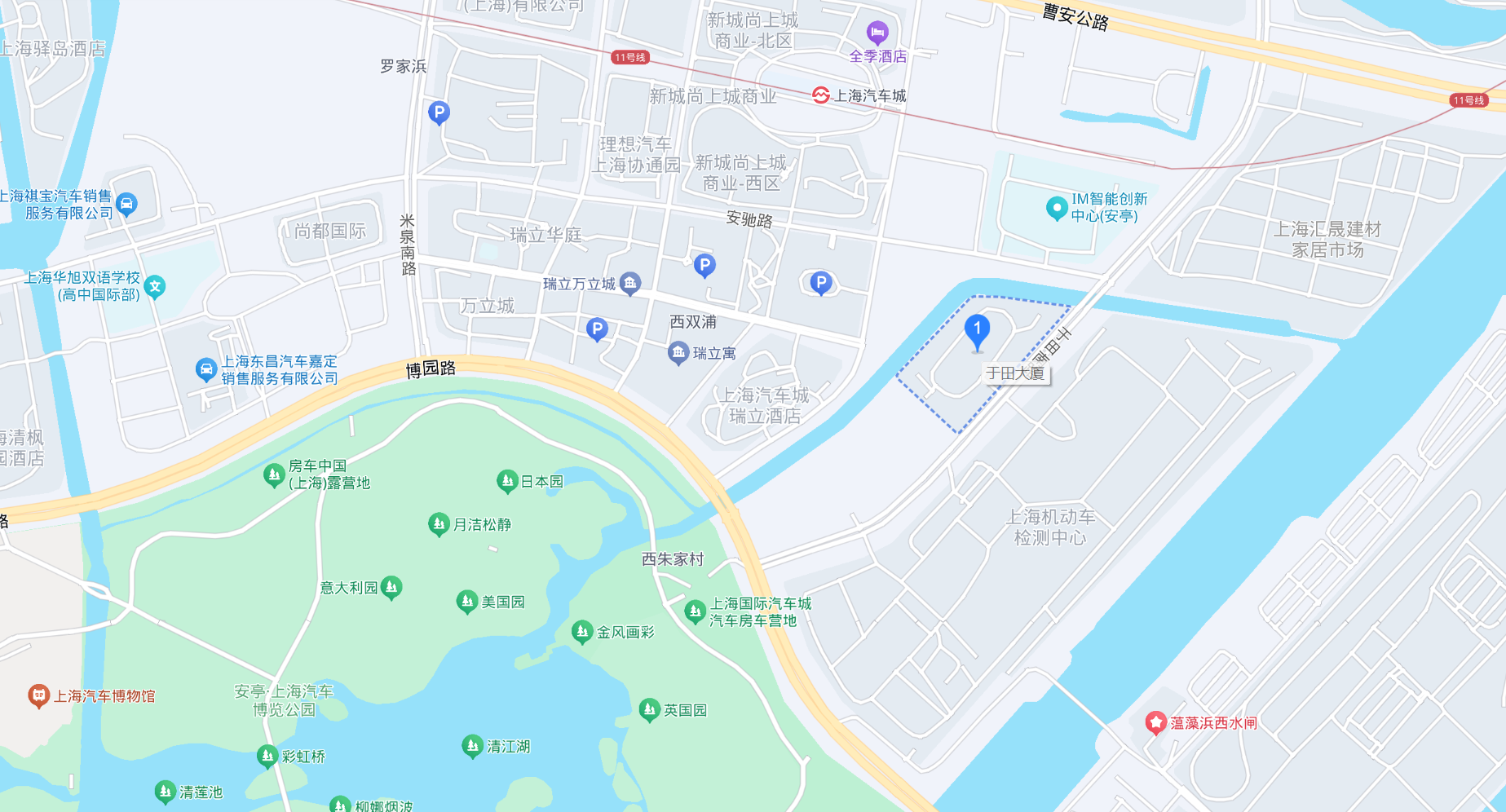The width and height of the screenshot is (1506, 812).
Task: Select the 上海汽车博物馆 museum marker
Action: (38, 695)
